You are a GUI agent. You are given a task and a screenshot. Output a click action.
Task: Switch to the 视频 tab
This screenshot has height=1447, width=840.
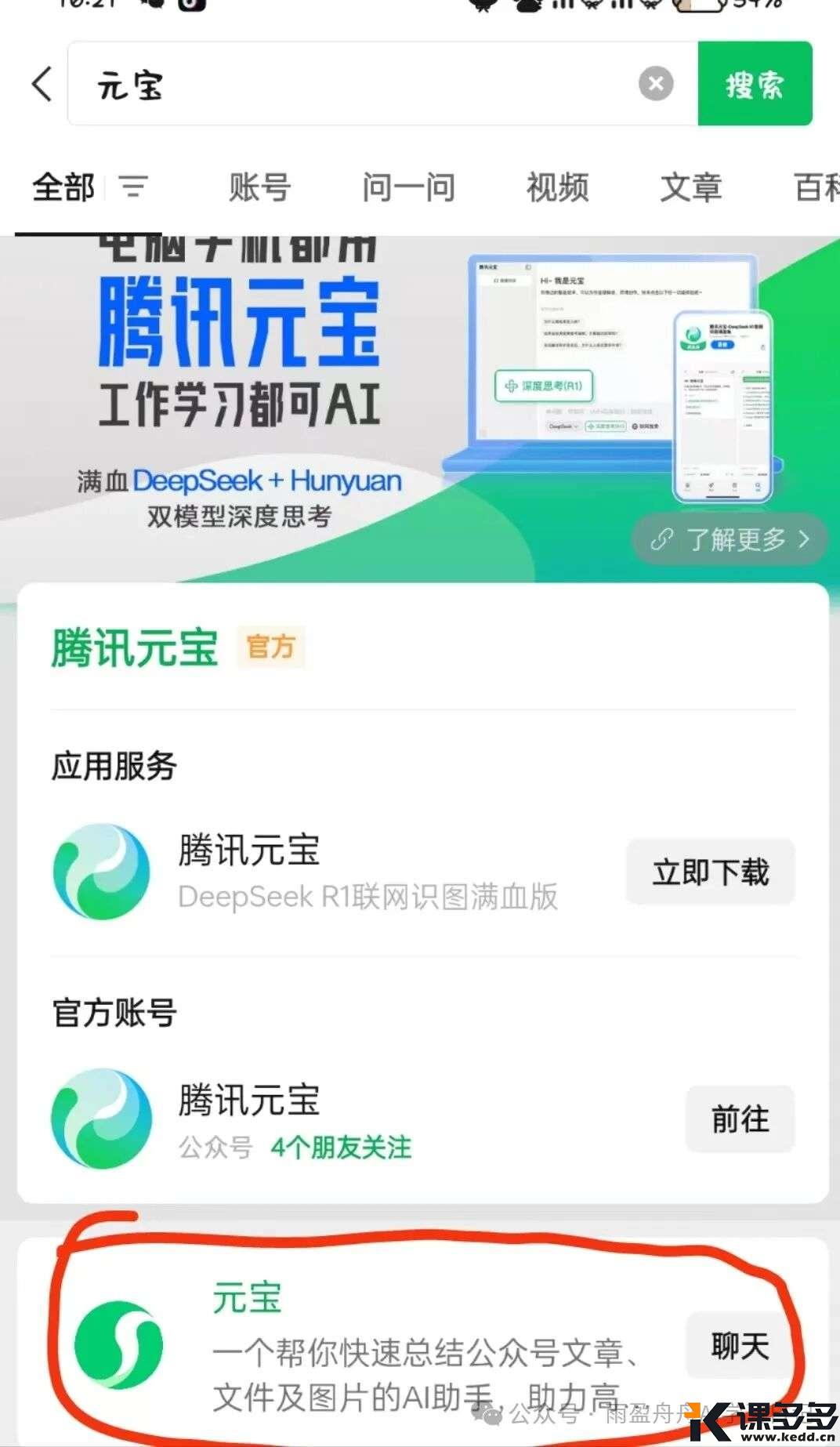click(558, 188)
